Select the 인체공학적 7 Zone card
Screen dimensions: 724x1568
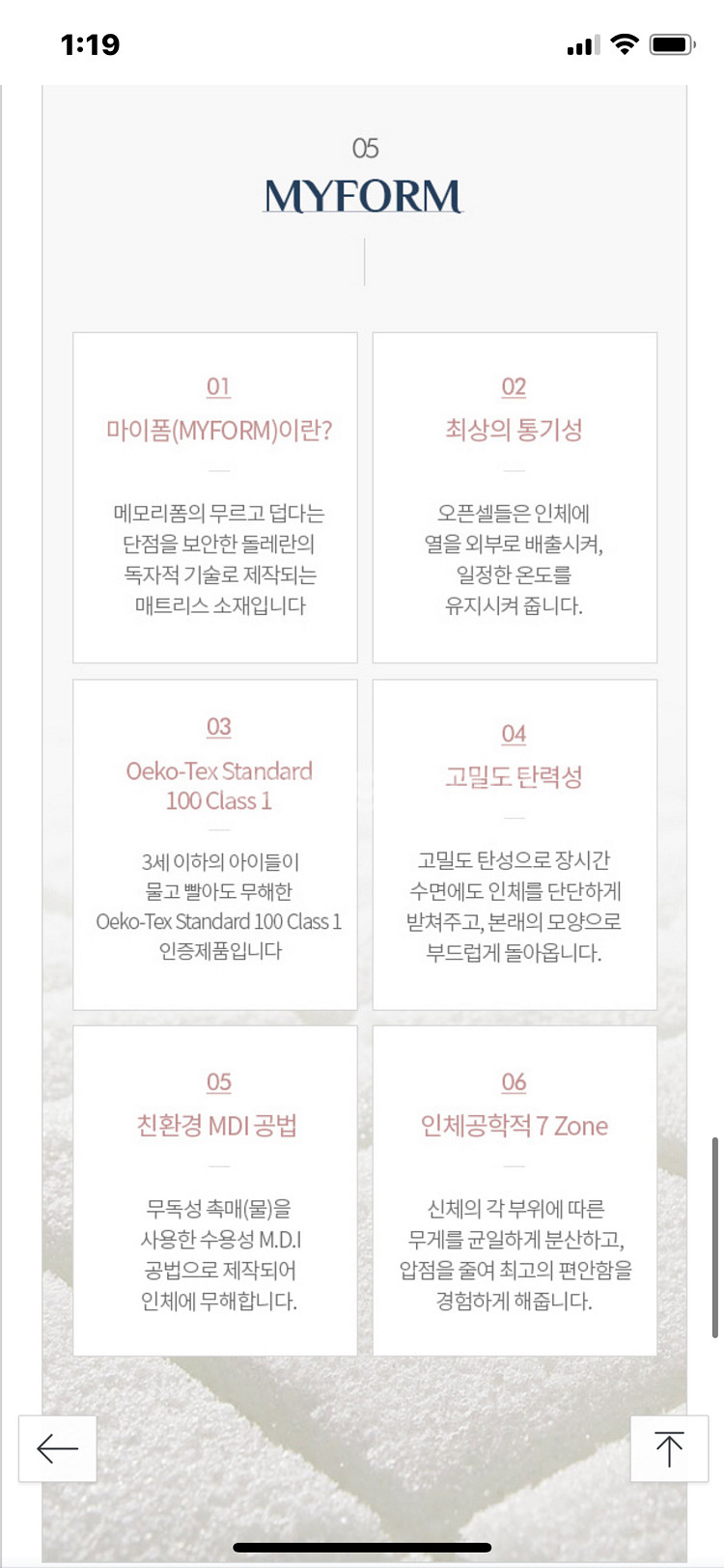click(514, 1190)
